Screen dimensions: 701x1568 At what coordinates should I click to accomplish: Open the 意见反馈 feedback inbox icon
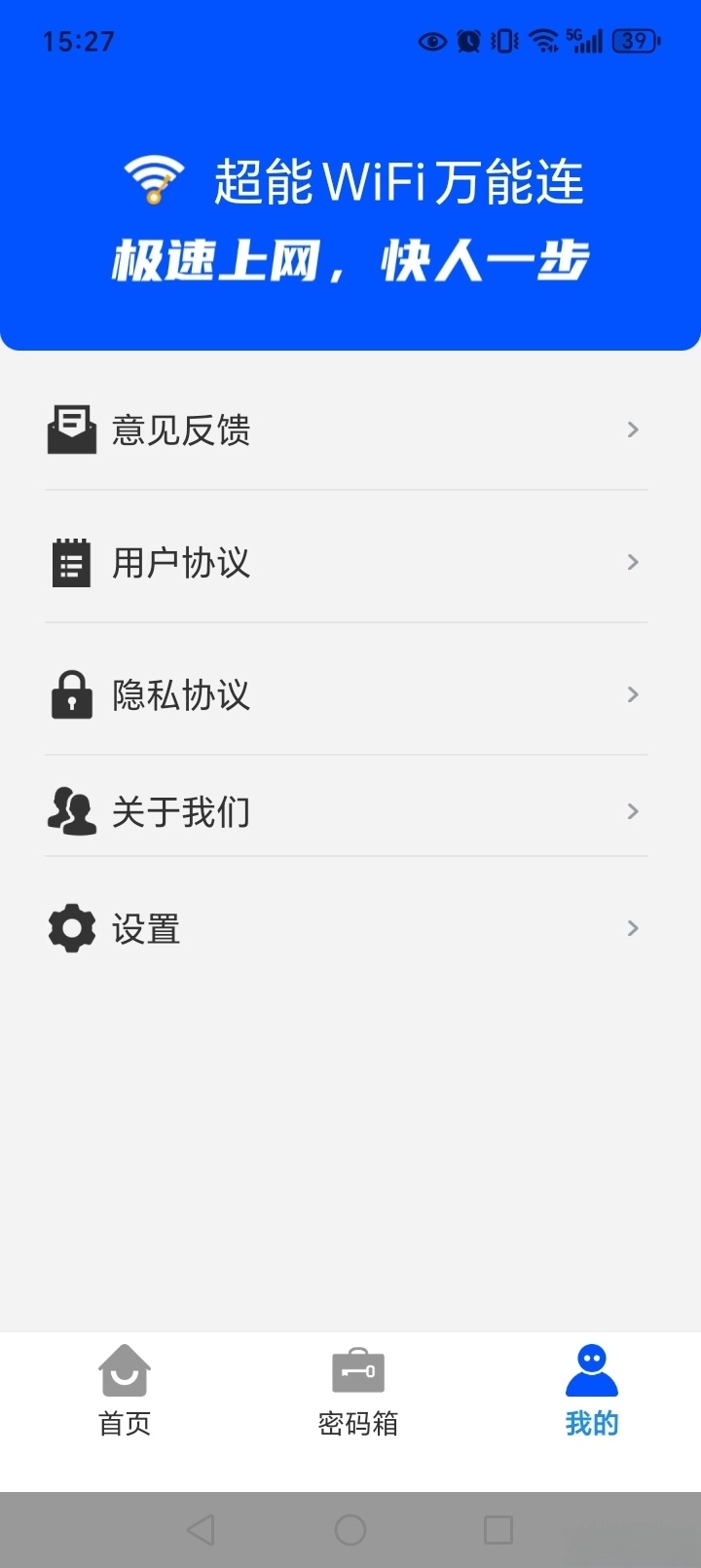click(x=71, y=429)
